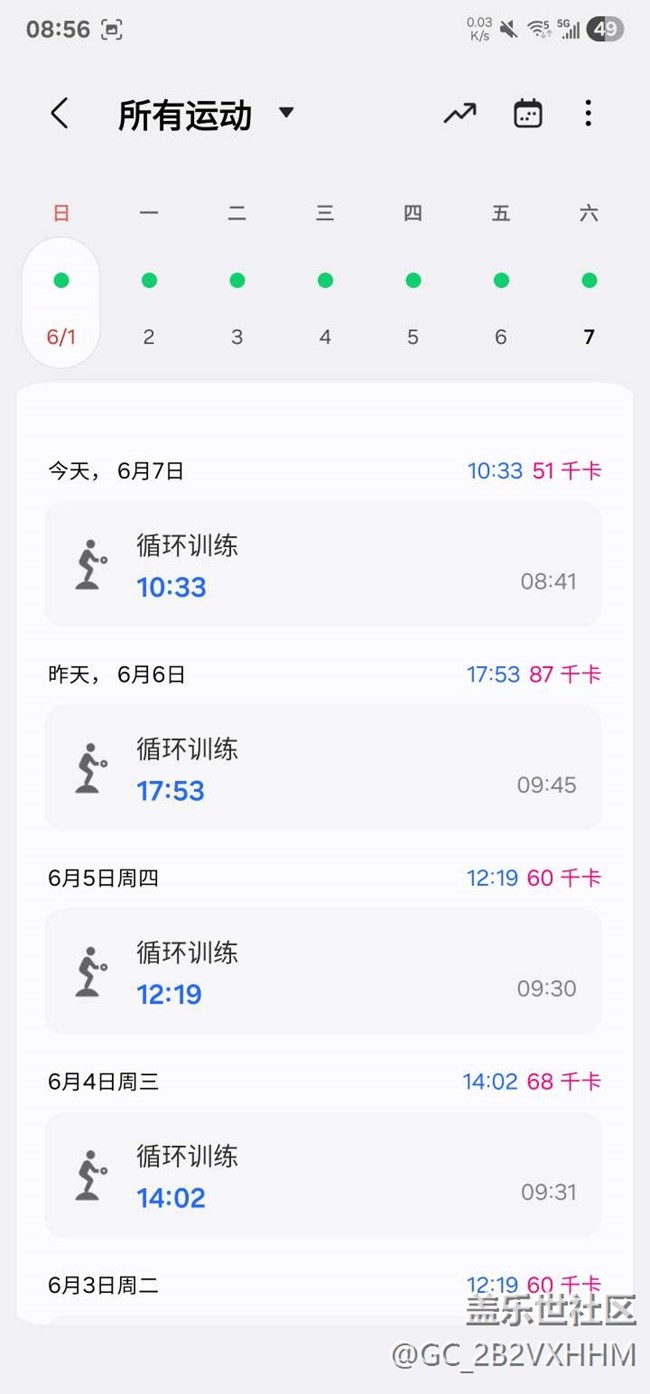Go back from the 所有运动 screen
The image size is (650, 1394).
pos(60,114)
